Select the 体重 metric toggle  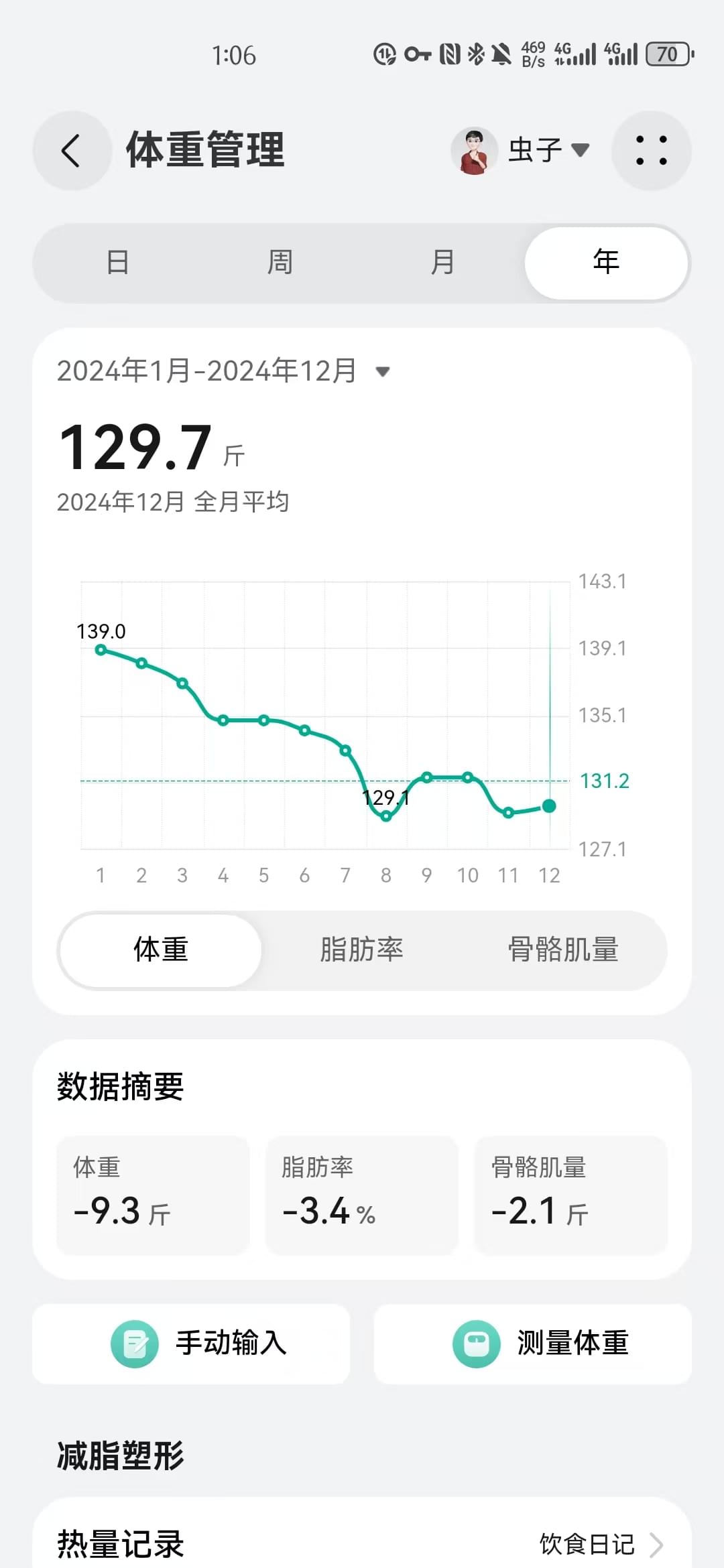[x=160, y=950]
